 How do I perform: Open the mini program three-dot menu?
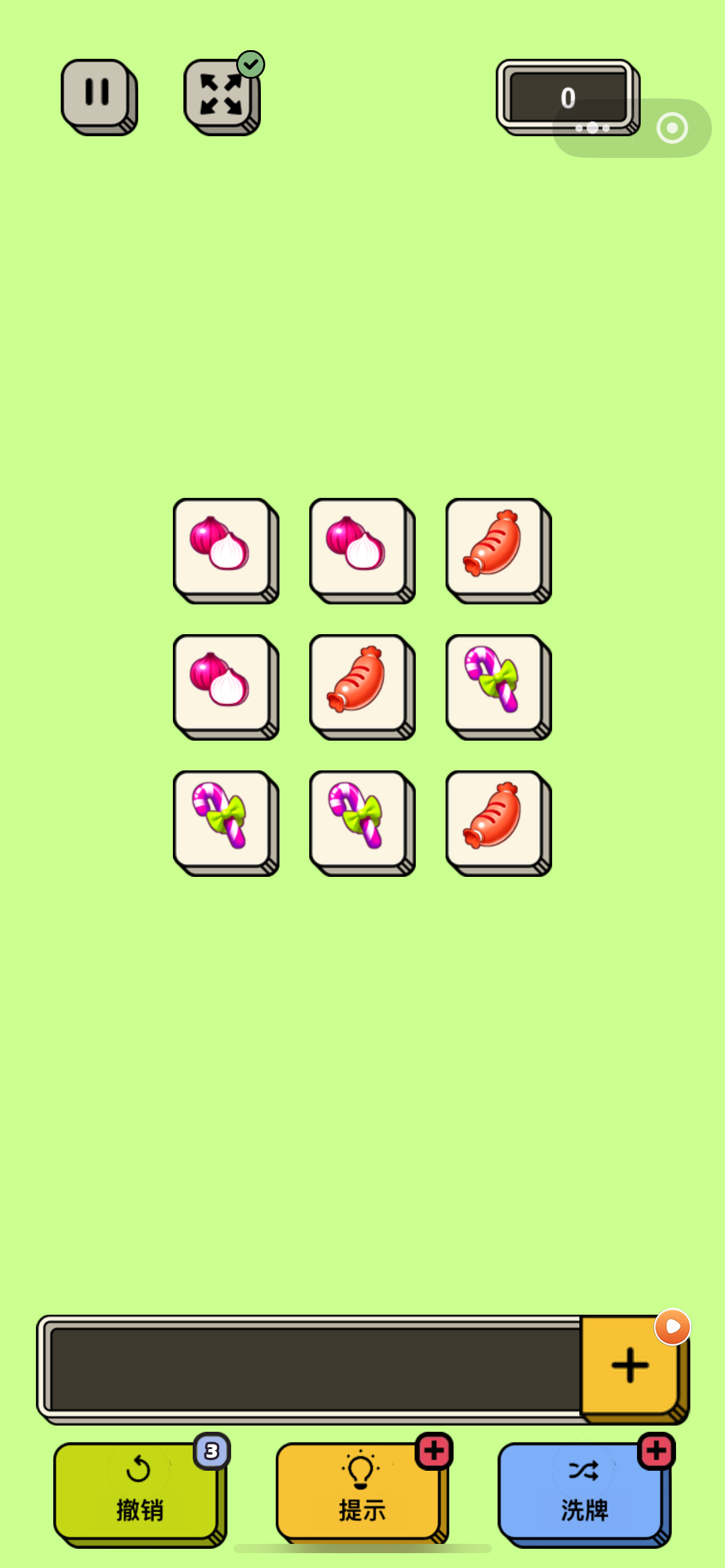(x=592, y=128)
